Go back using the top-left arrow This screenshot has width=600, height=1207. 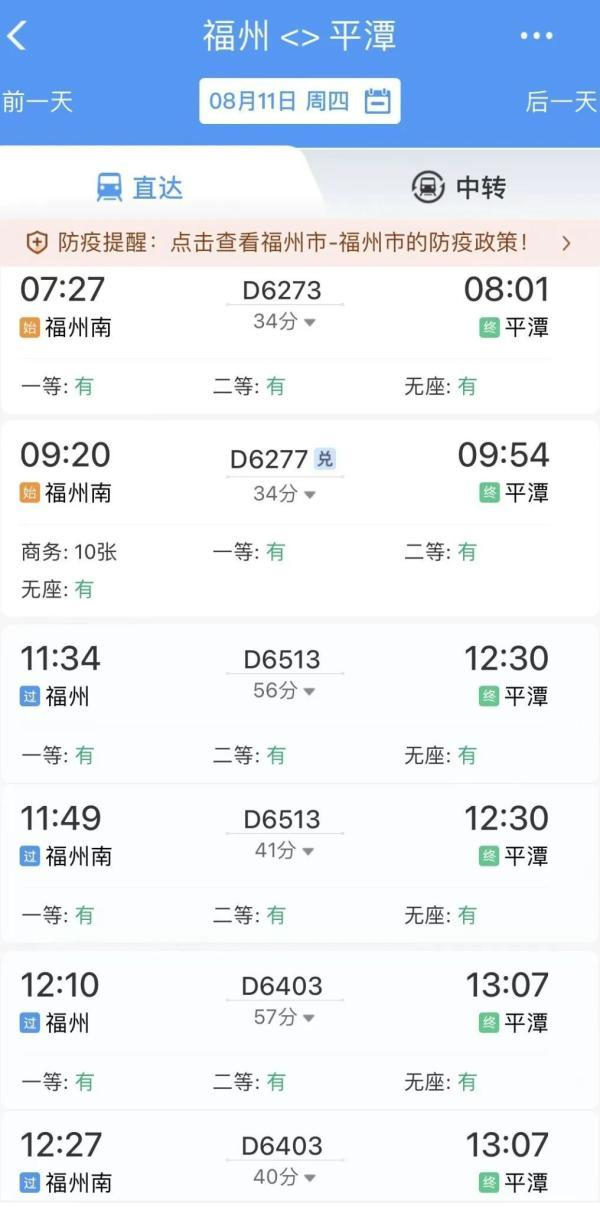[x=17, y=36]
